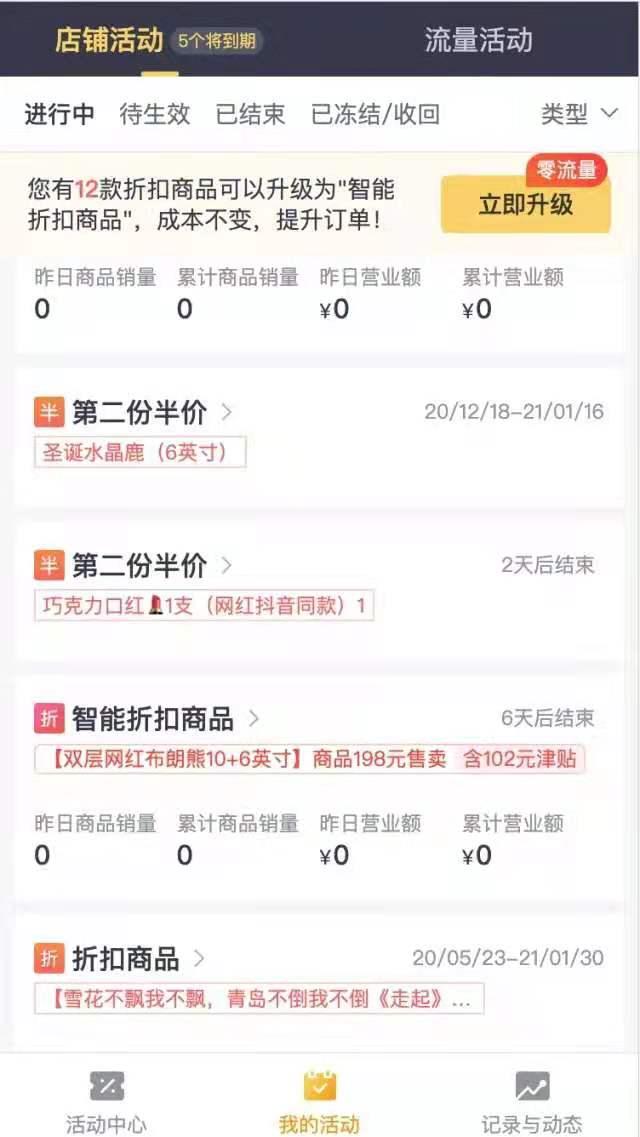Switch to the 流量活动 tab
640x1137 pixels.
tap(478, 40)
